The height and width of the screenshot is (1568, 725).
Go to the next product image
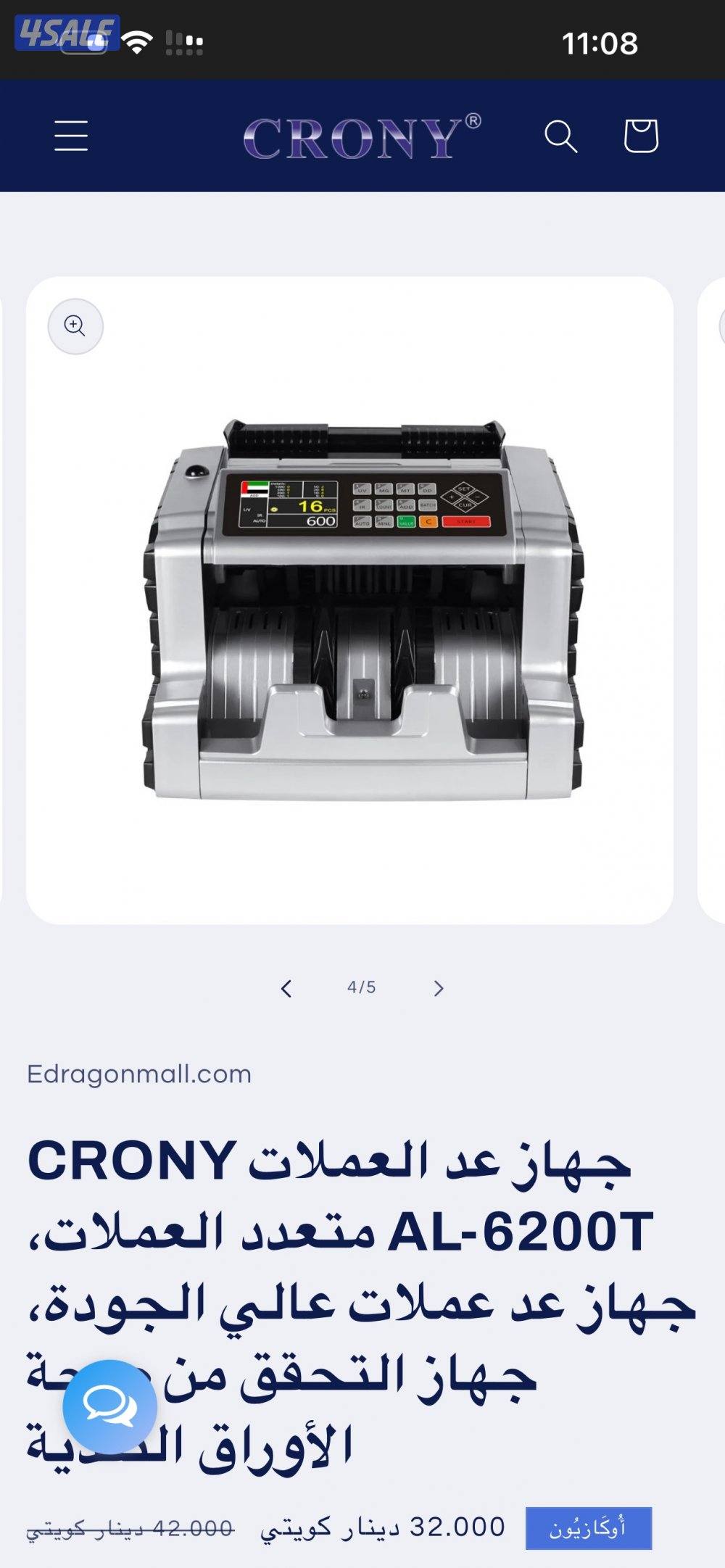click(x=438, y=988)
